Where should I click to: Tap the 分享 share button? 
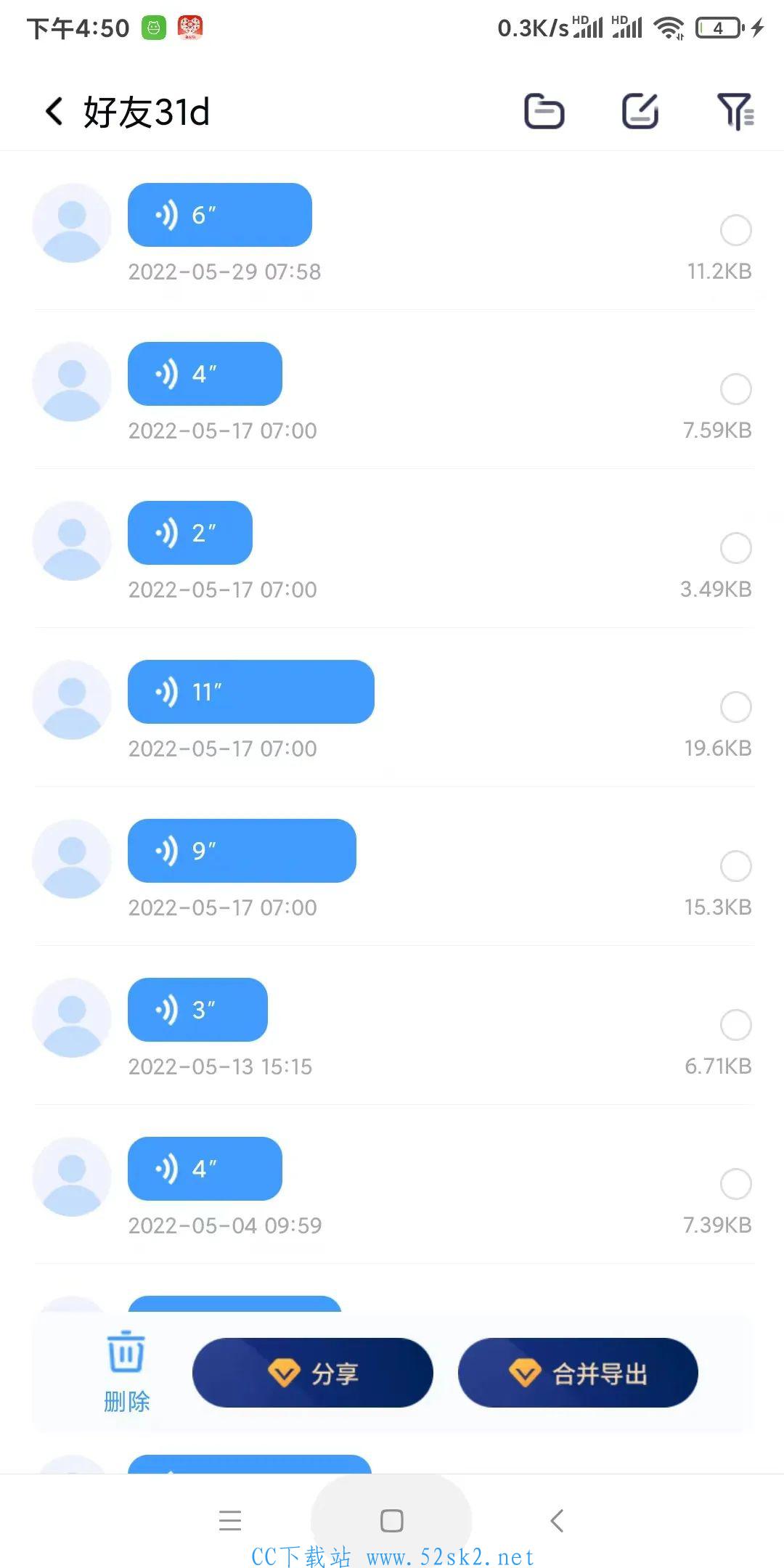[x=313, y=1373]
